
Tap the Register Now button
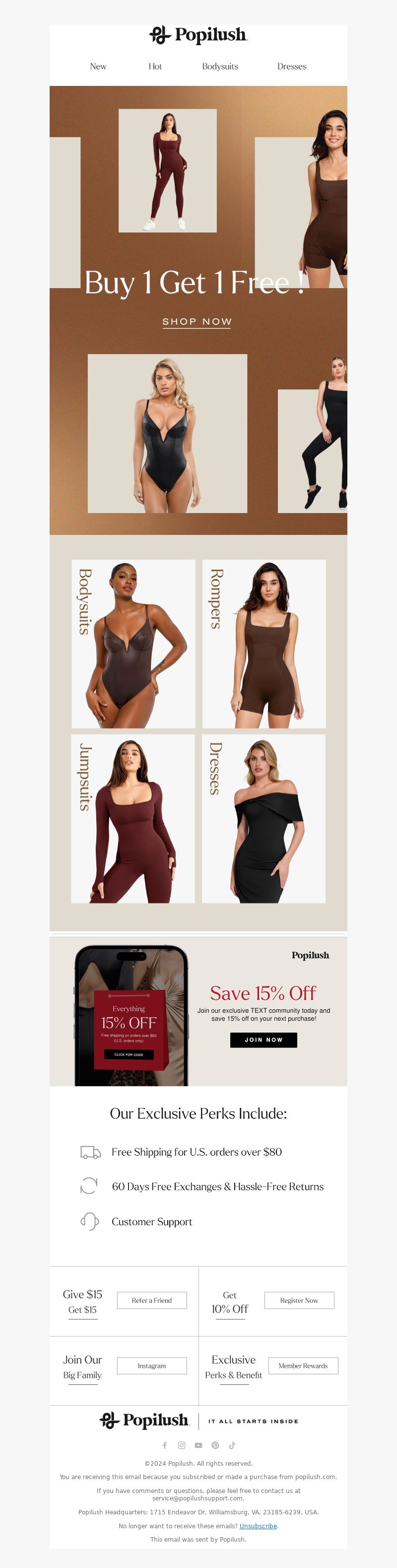[299, 1300]
